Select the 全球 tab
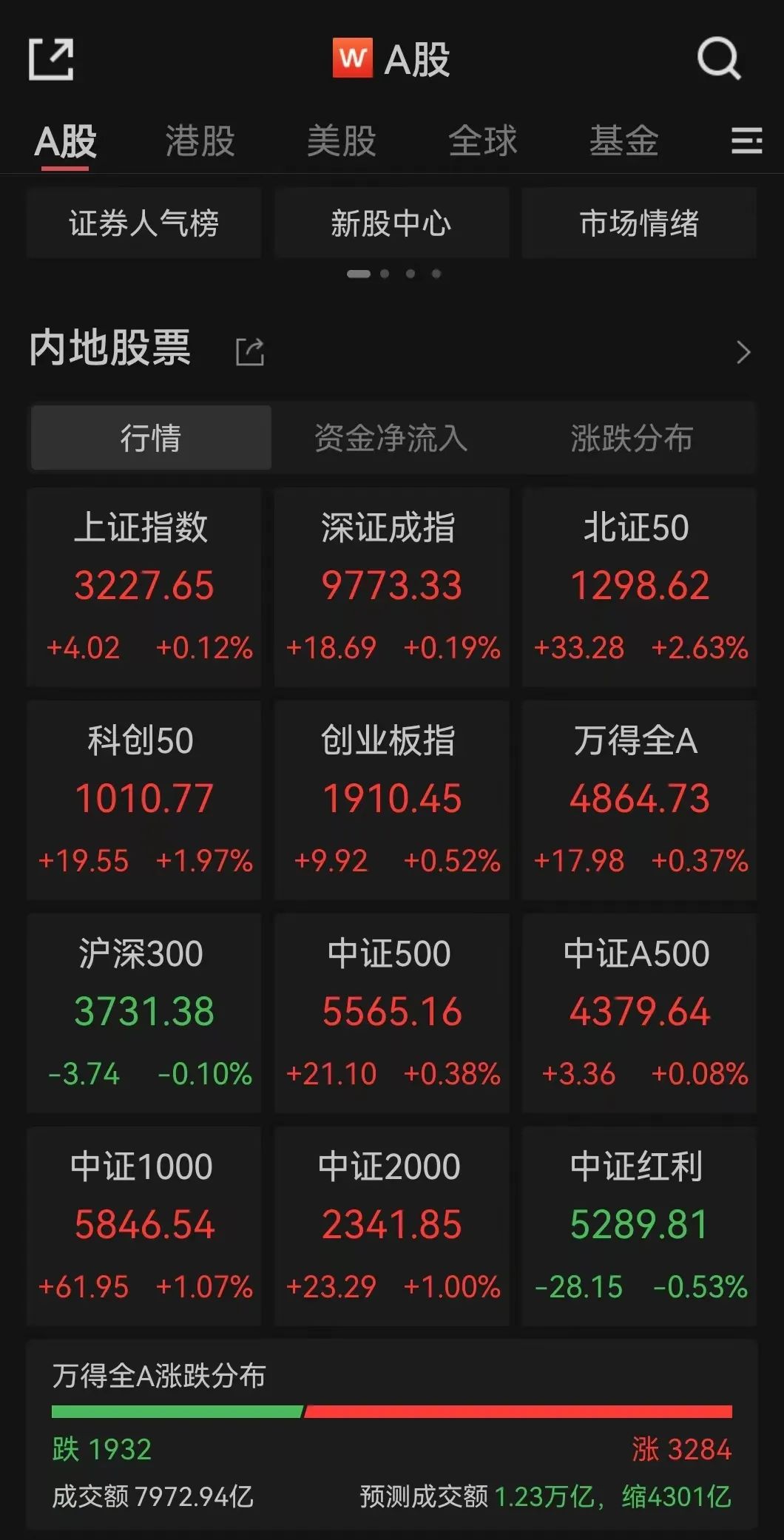The width and height of the screenshot is (784, 1540). click(482, 141)
